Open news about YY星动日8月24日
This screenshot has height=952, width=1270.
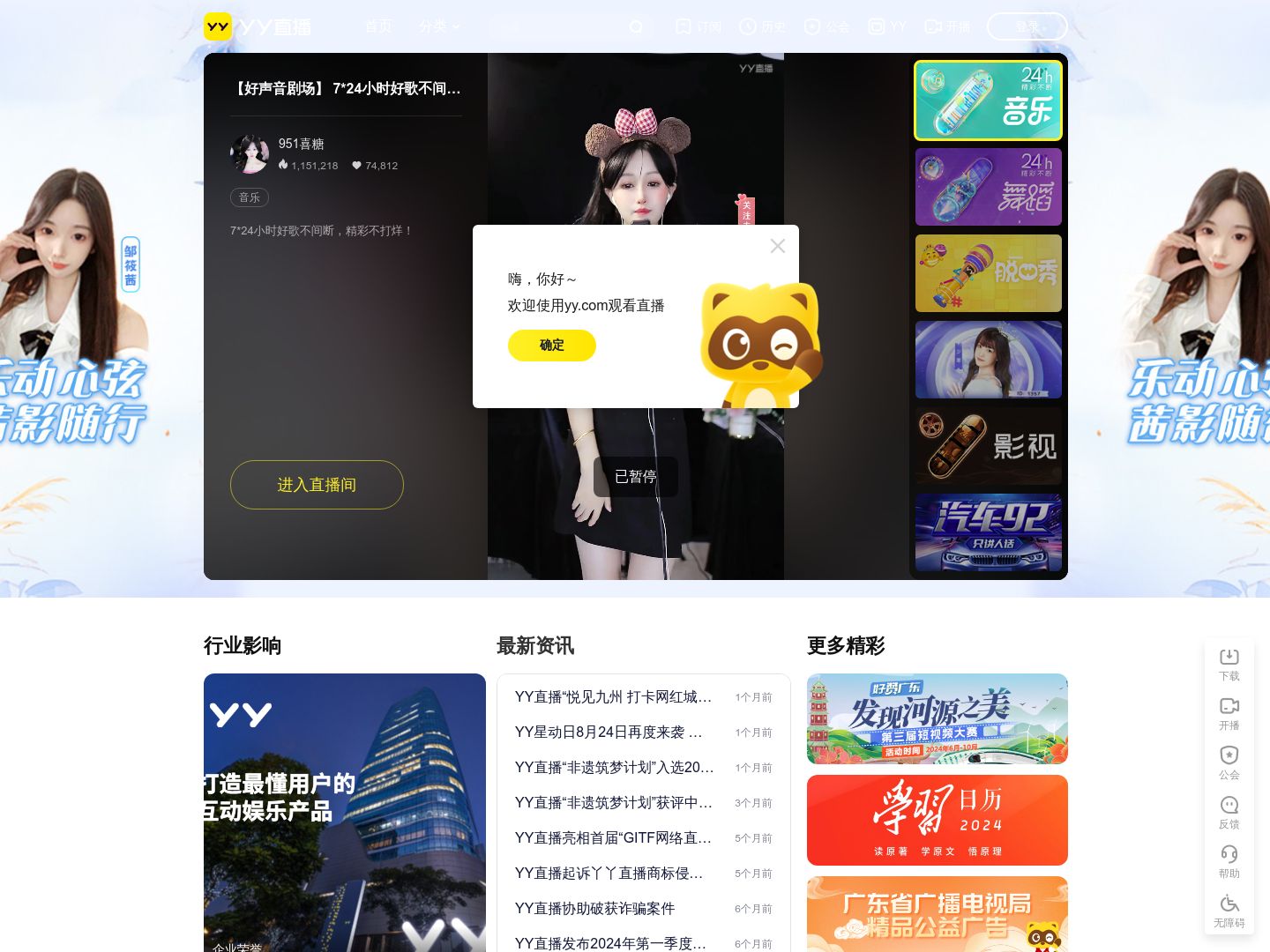tap(609, 733)
